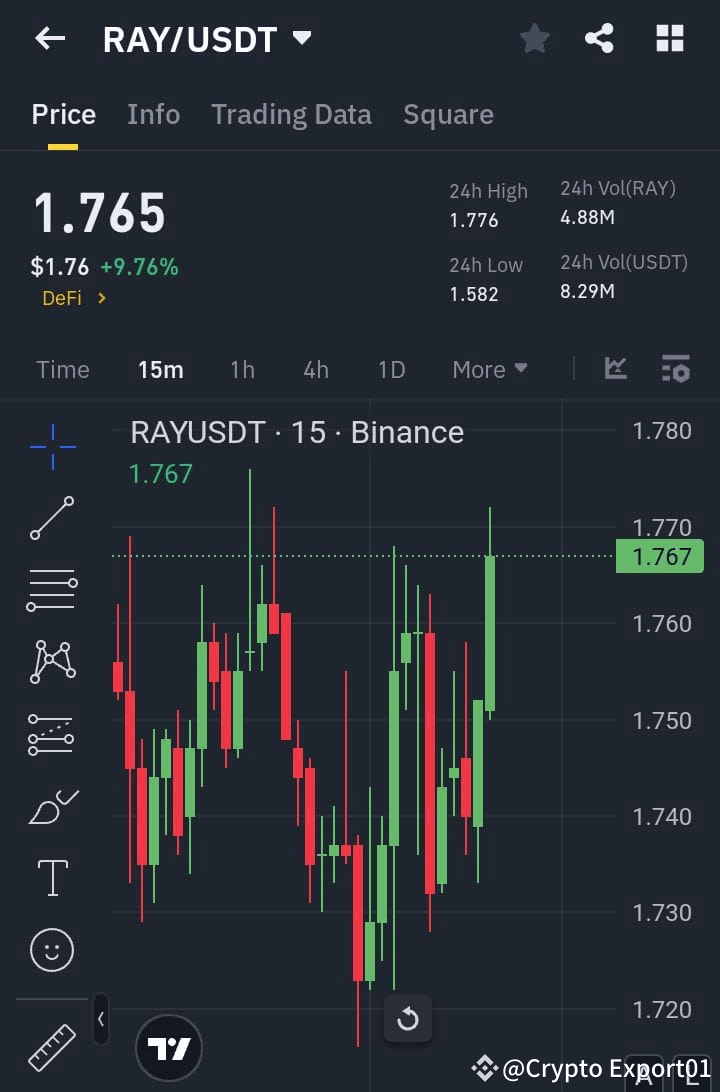This screenshot has width=720, height=1092.
Task: Open the horizontal lines drawing tool
Action: (50, 590)
